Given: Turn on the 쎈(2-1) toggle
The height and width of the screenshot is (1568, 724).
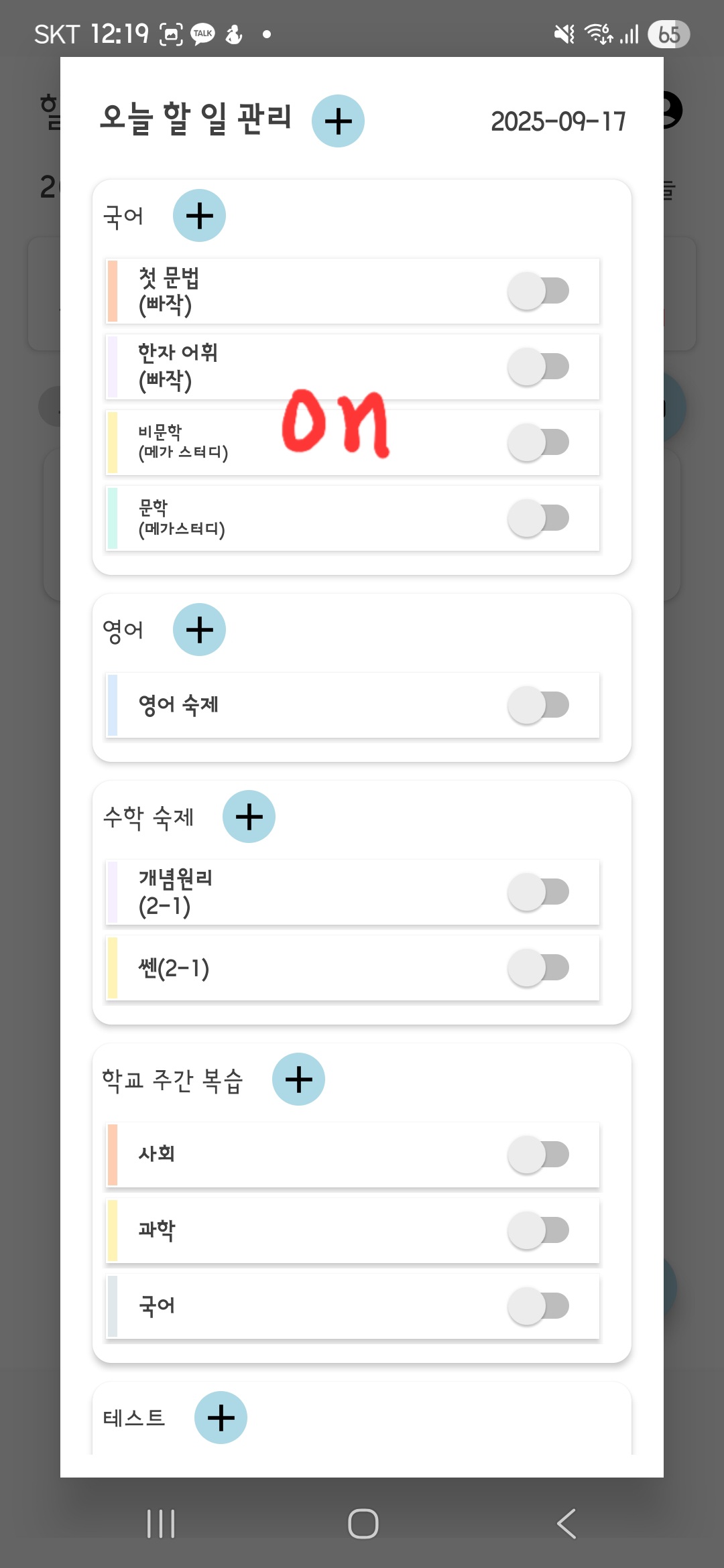Looking at the screenshot, I should pyautogui.click(x=538, y=968).
